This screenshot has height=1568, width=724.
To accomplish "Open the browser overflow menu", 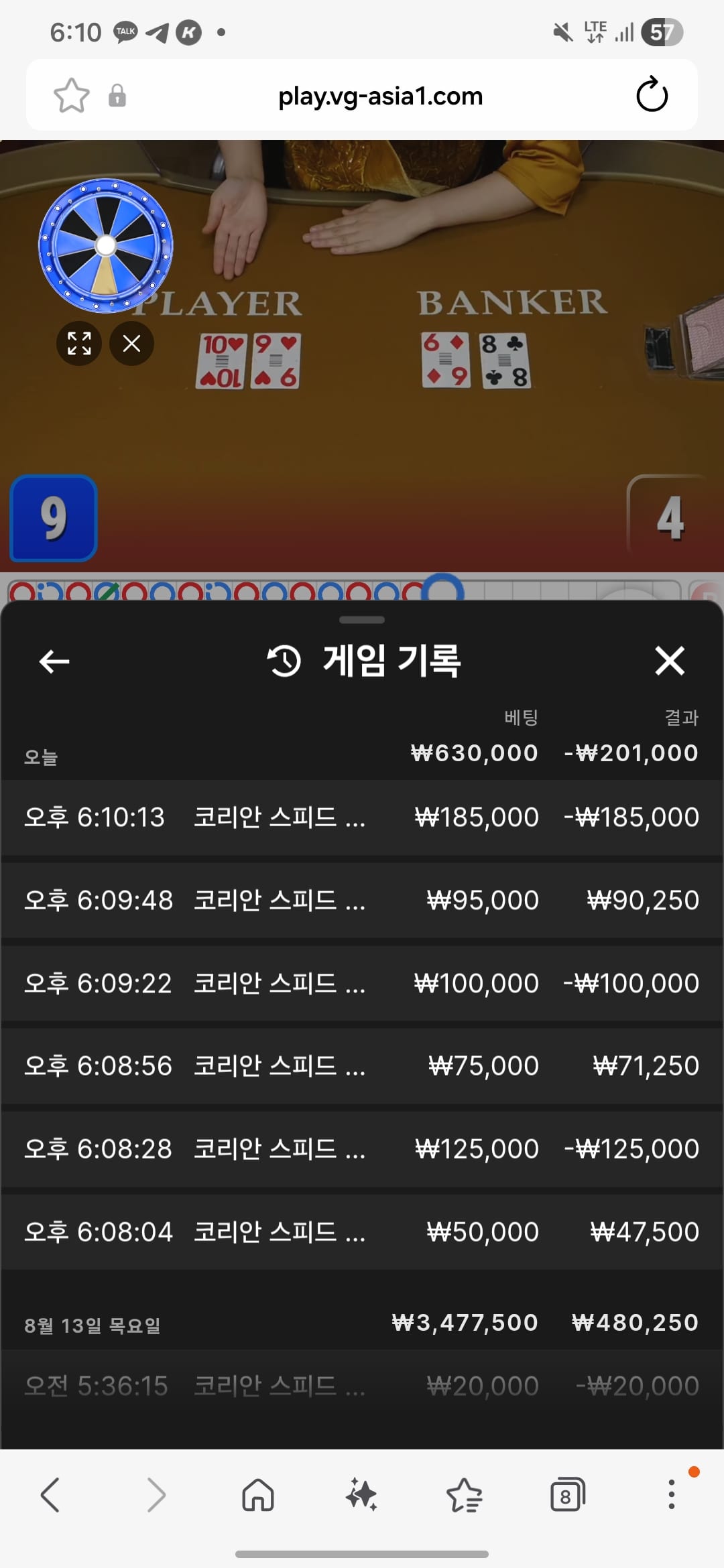I will coord(671,1494).
